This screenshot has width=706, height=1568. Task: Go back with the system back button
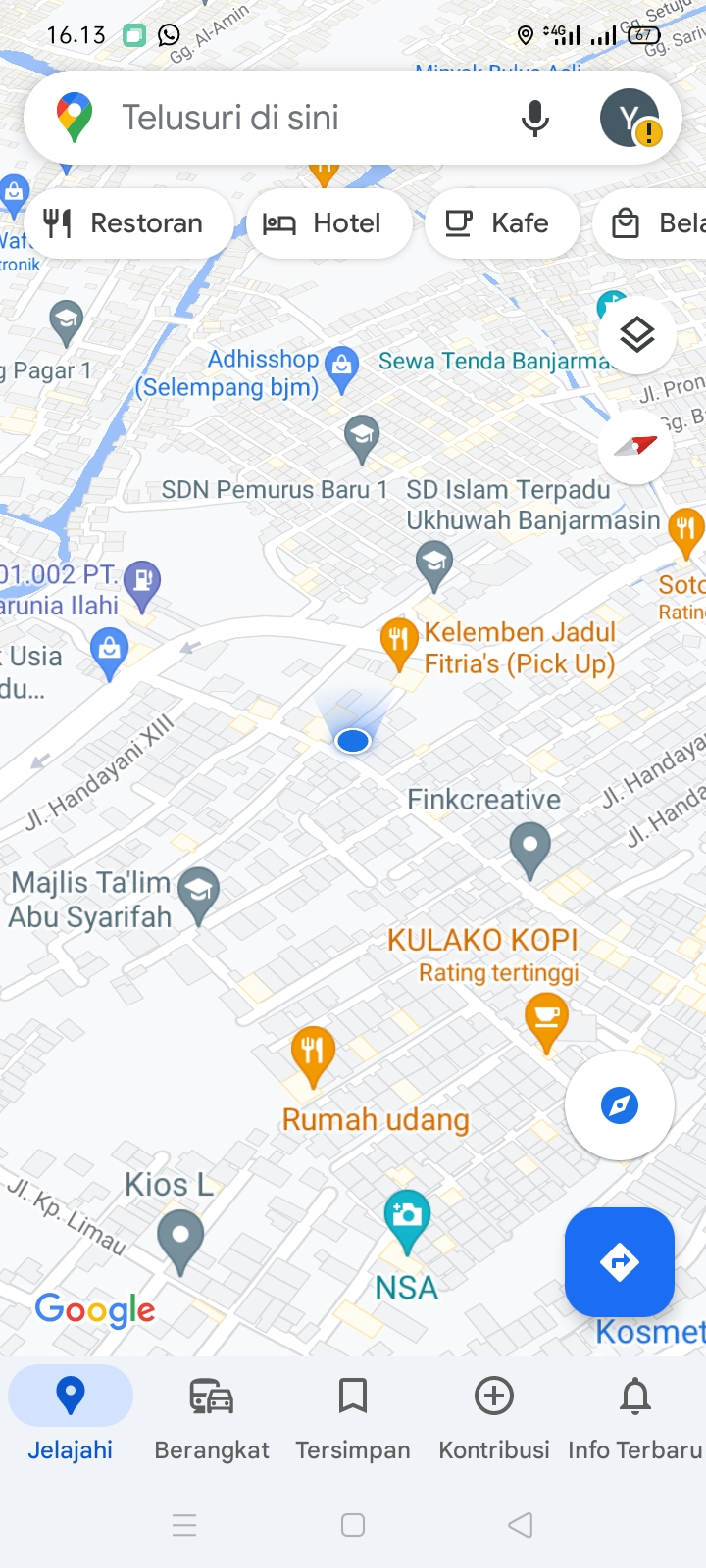coord(521,1525)
